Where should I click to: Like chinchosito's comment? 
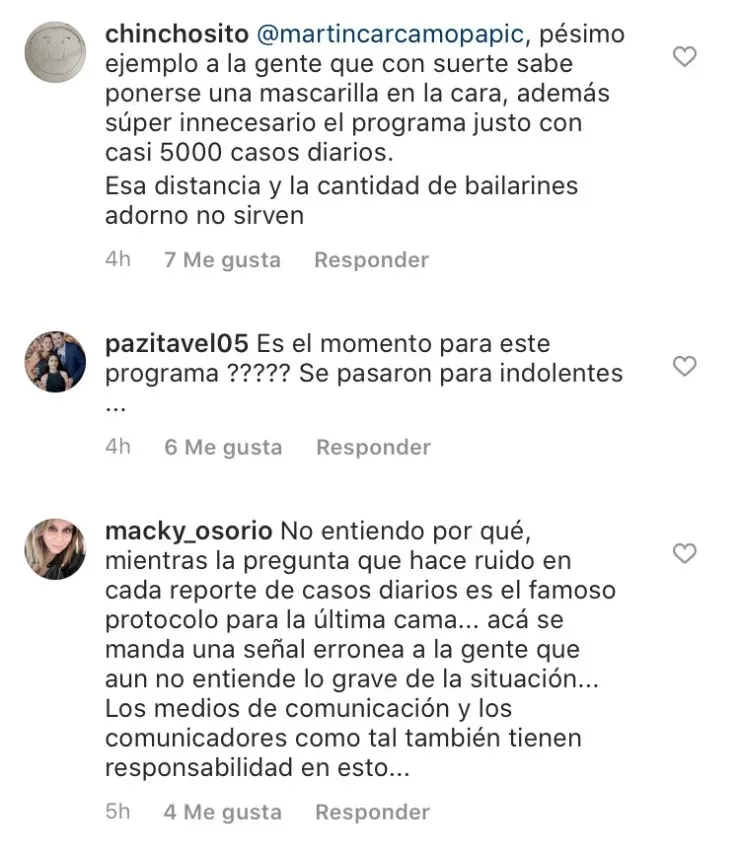click(684, 58)
